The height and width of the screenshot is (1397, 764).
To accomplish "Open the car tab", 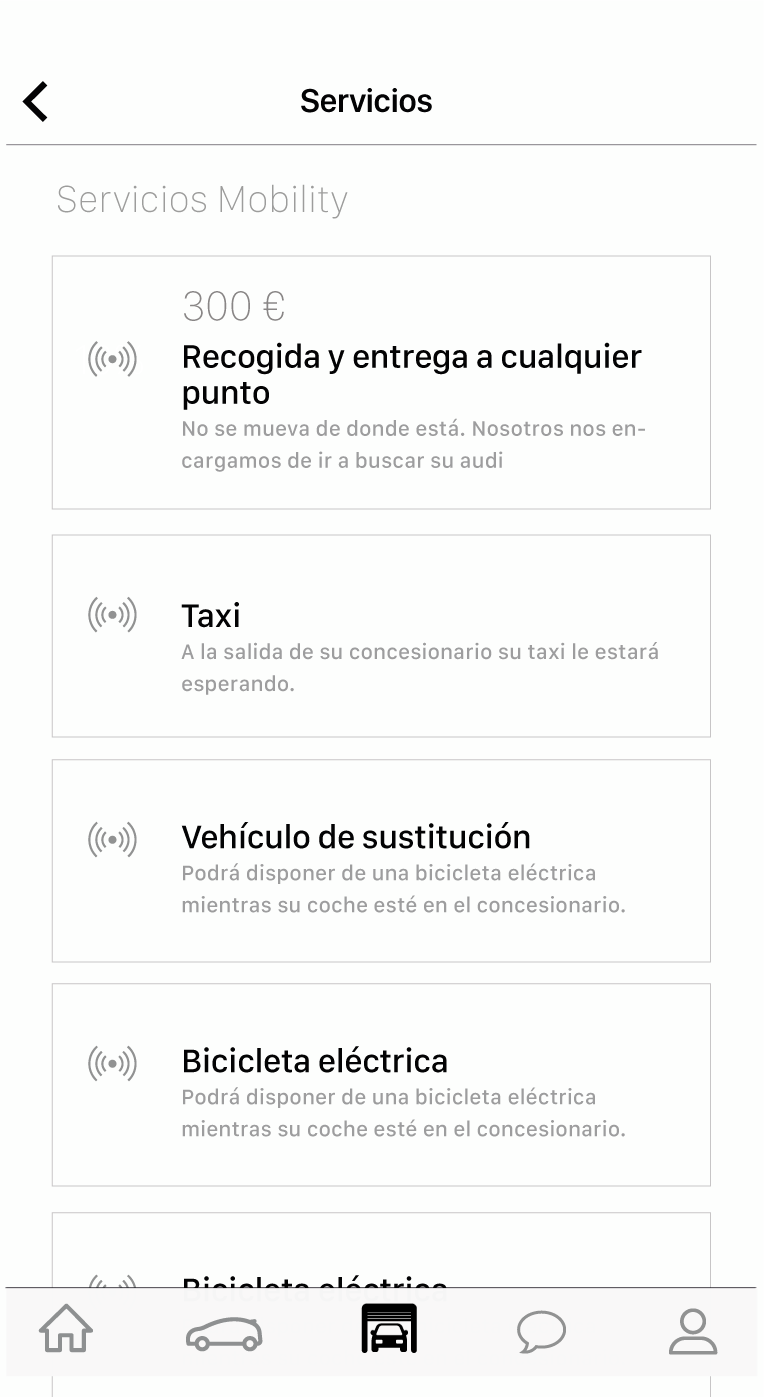I will coord(224,1333).
